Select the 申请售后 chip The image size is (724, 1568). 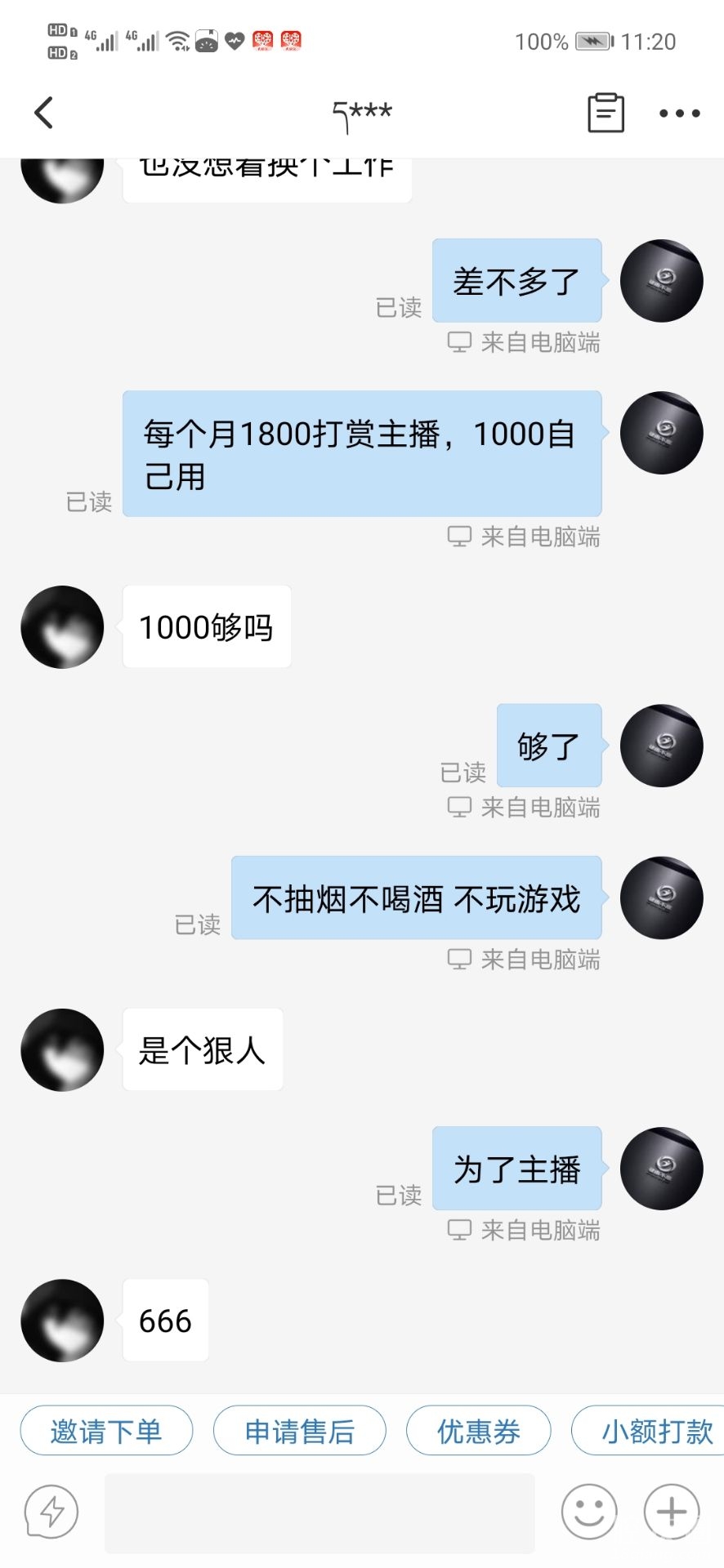point(299,1431)
